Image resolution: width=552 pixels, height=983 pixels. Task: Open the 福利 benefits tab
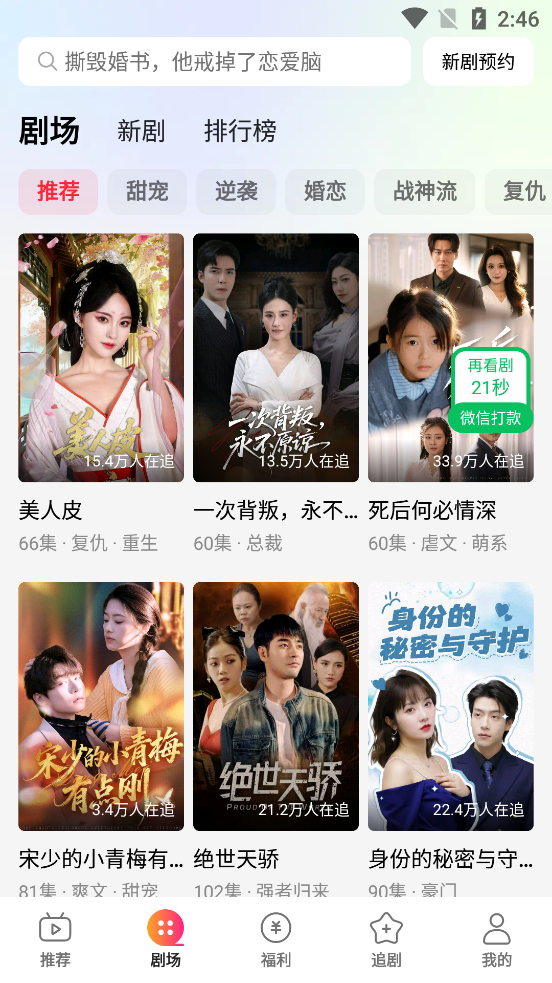tap(276, 940)
